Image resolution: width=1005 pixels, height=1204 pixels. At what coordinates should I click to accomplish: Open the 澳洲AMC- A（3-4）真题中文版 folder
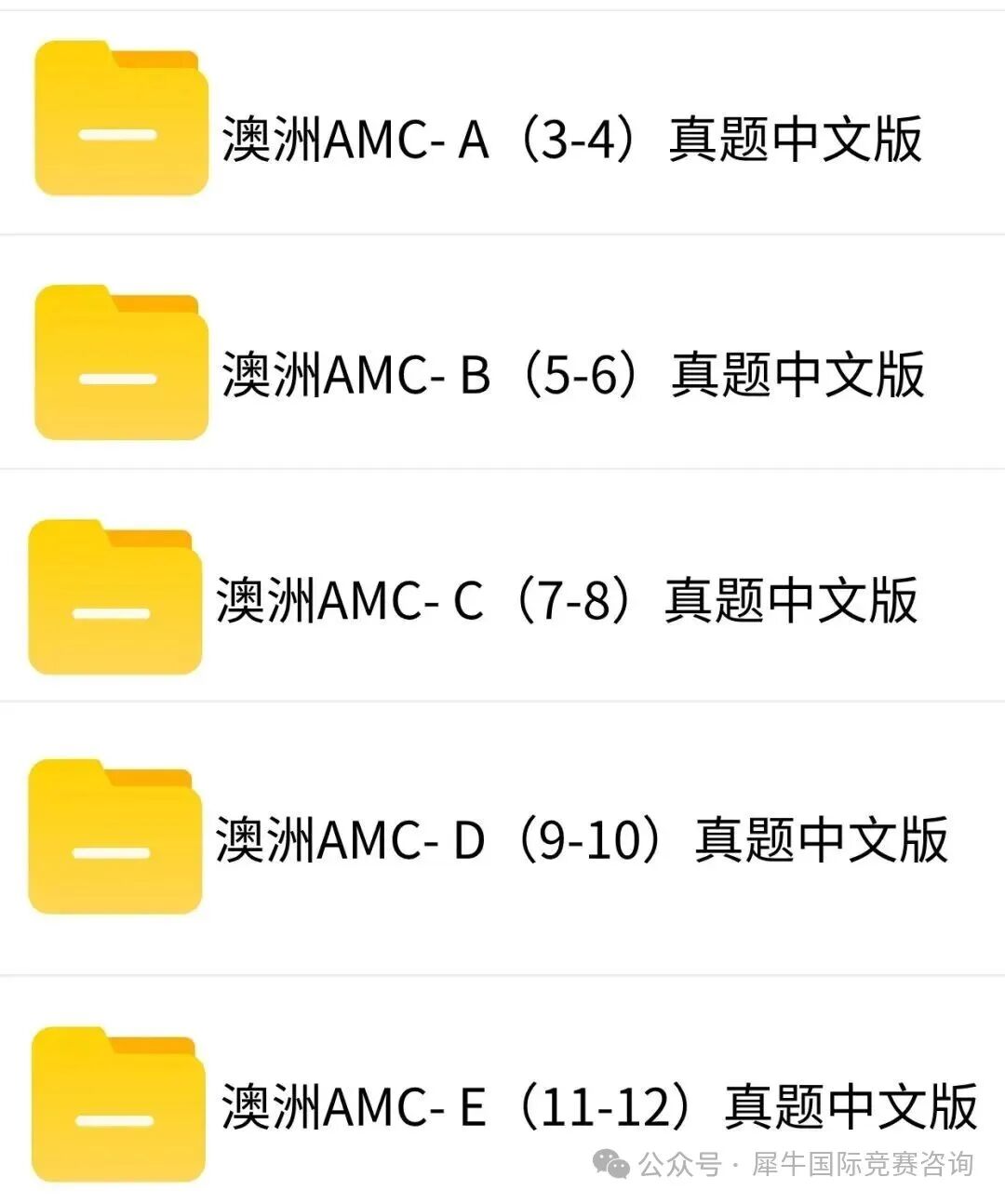(570, 140)
